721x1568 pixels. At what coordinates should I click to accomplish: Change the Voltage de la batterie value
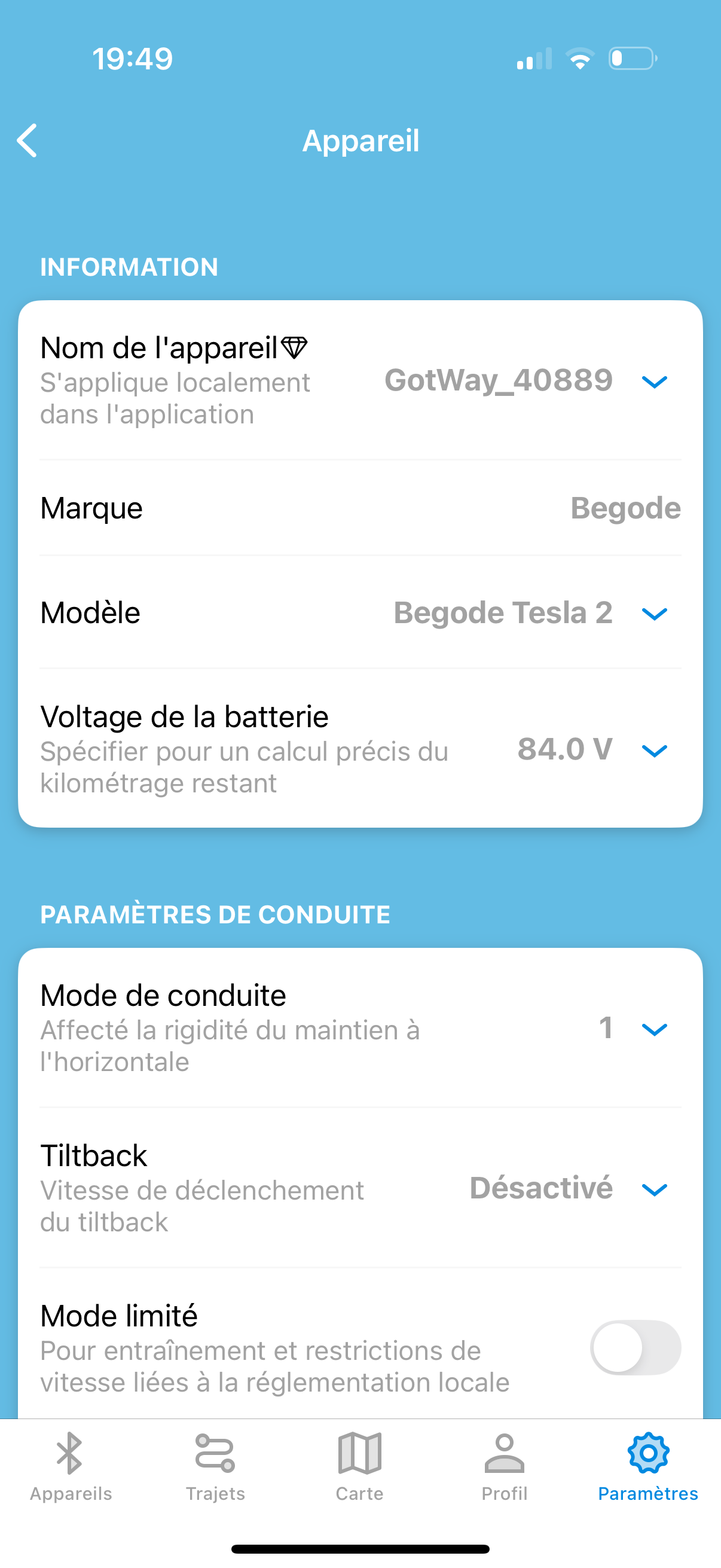655,751
